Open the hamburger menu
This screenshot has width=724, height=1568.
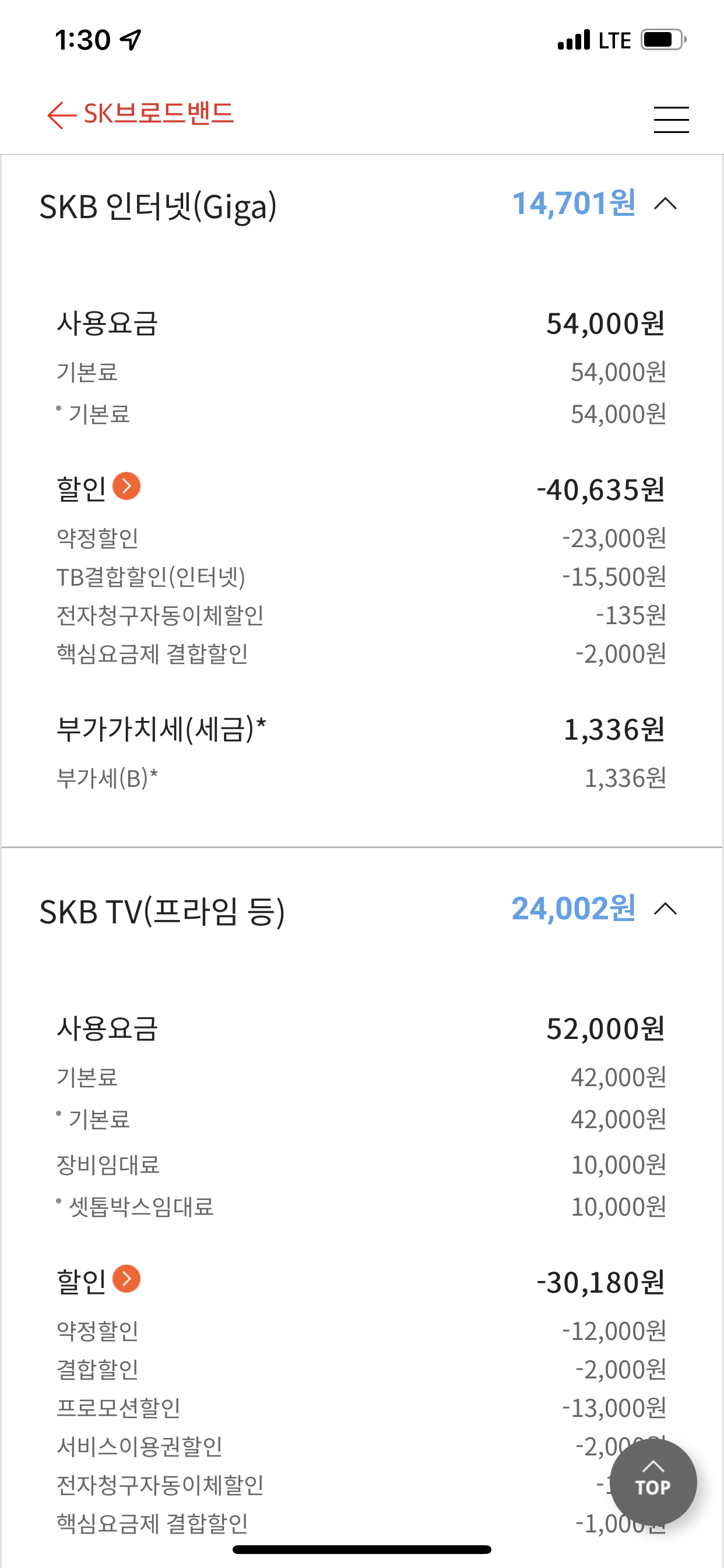coord(670,120)
